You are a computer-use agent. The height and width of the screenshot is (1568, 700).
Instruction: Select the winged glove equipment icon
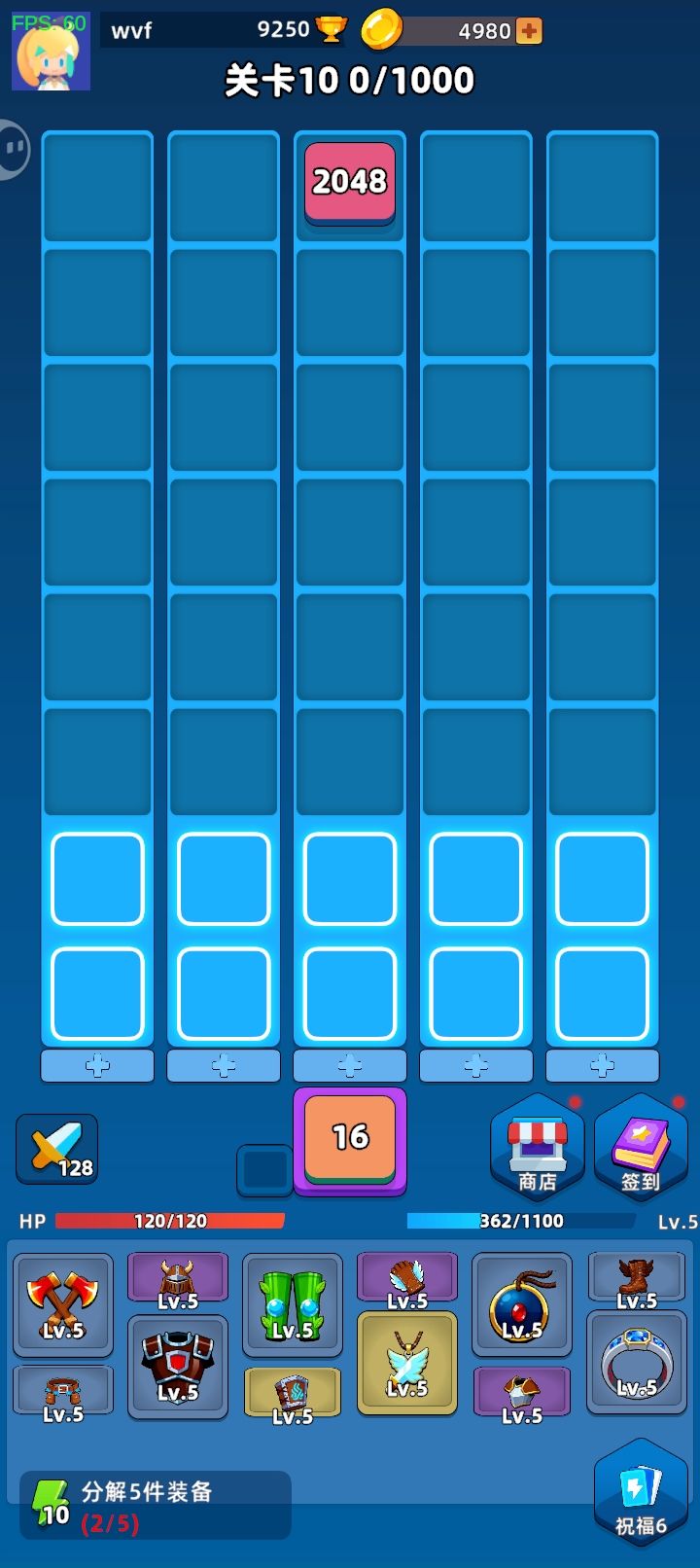(406, 1276)
